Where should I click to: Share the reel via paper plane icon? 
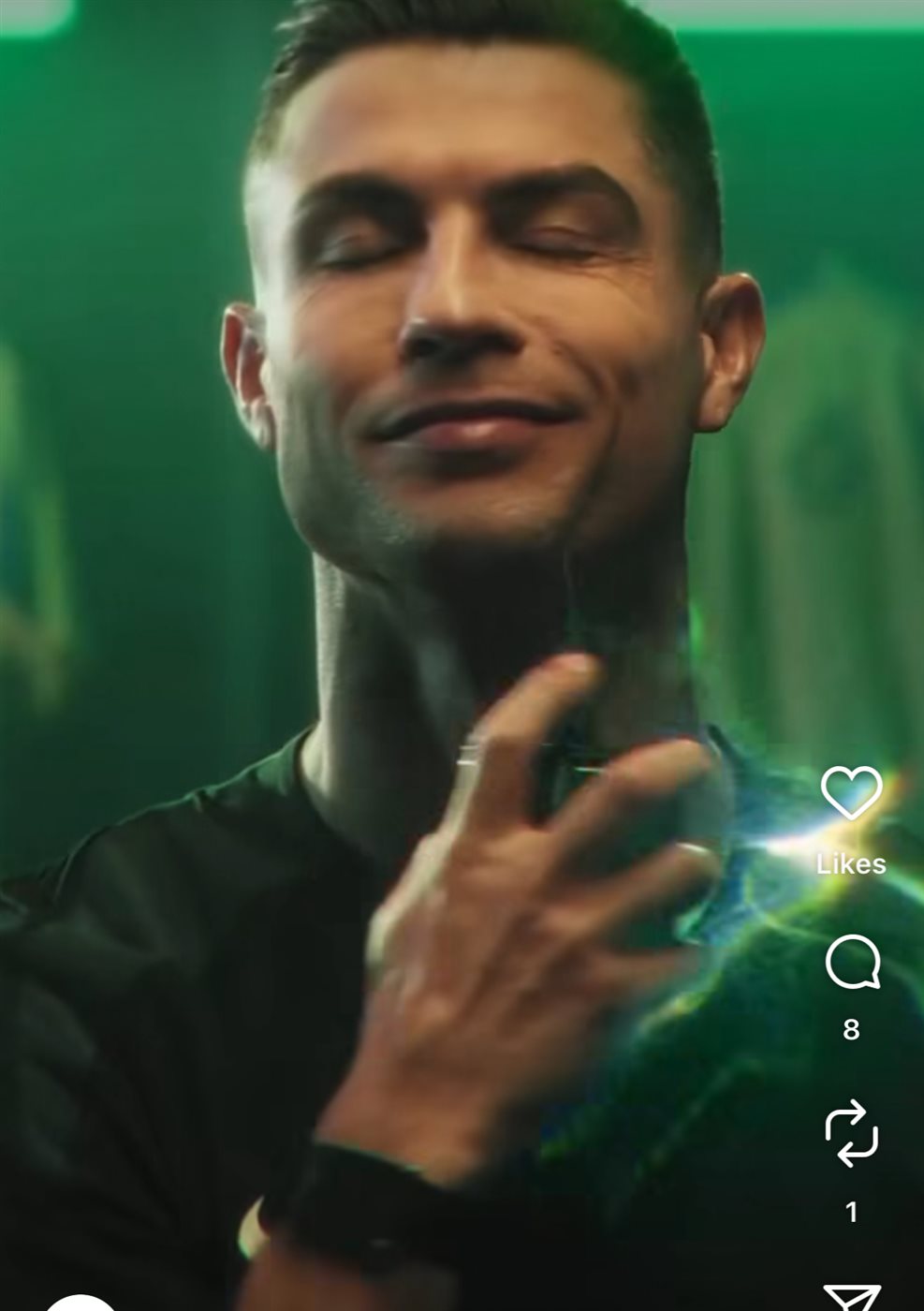point(852,1298)
